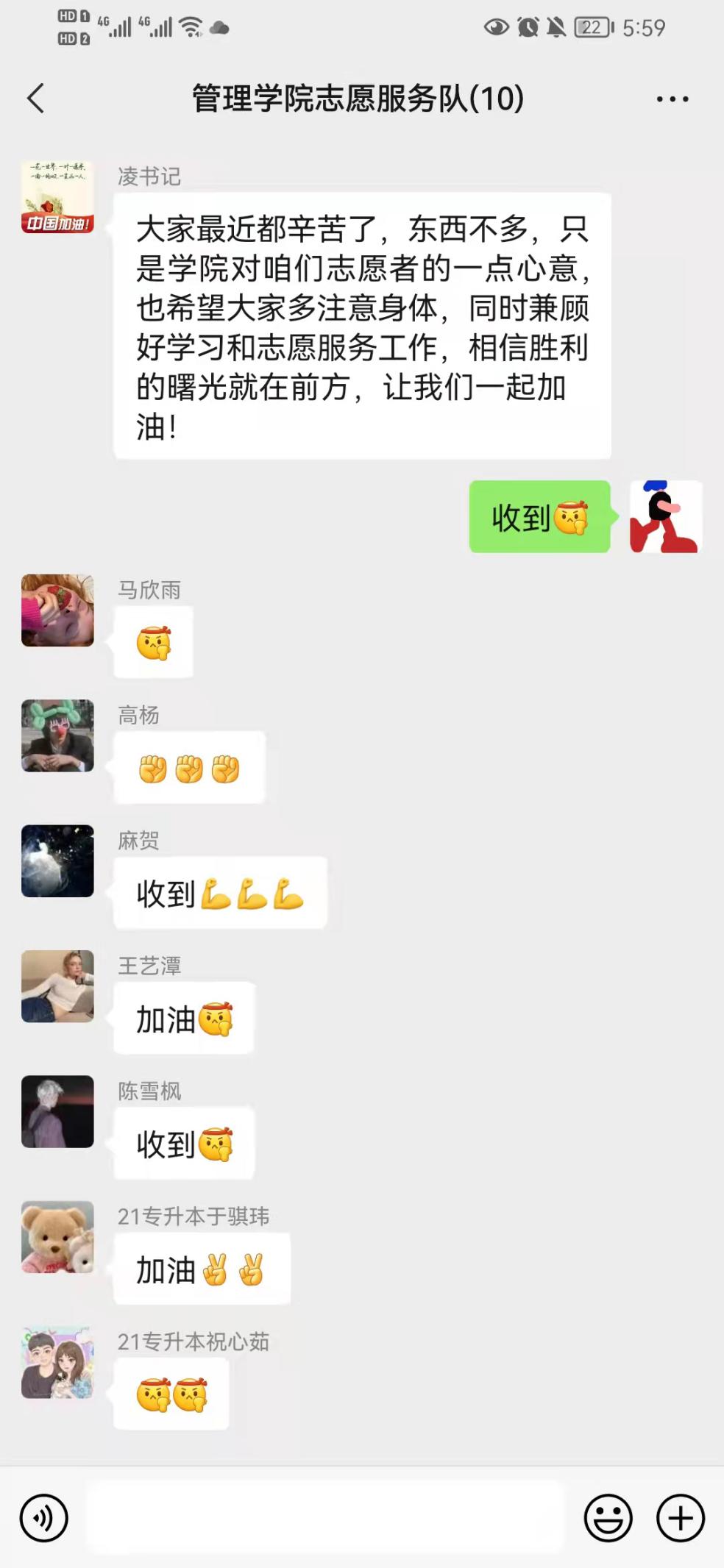This screenshot has width=724, height=1568.
Task: Go back to the chat list
Action: 35,99
